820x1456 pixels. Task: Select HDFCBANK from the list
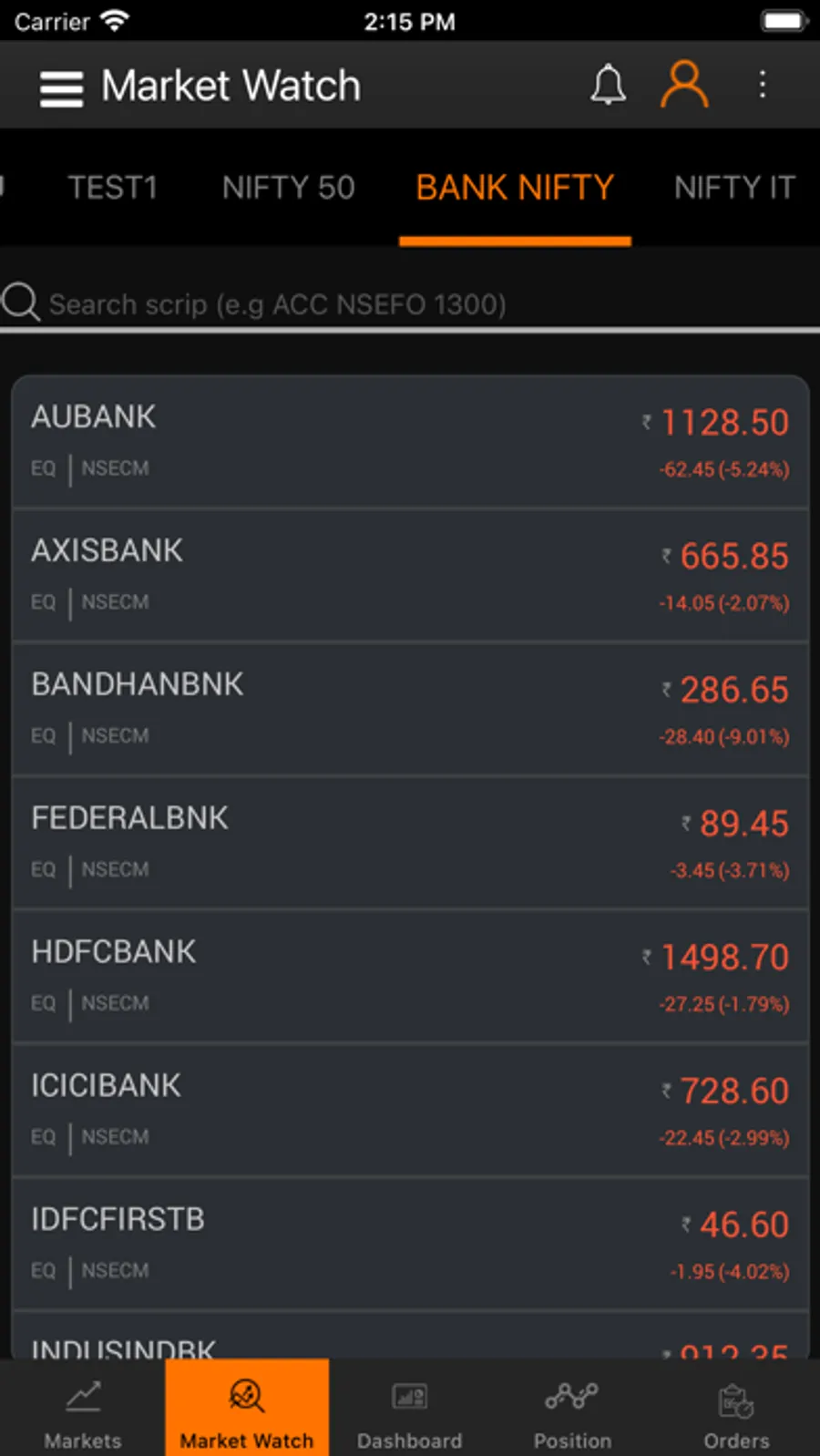point(410,977)
